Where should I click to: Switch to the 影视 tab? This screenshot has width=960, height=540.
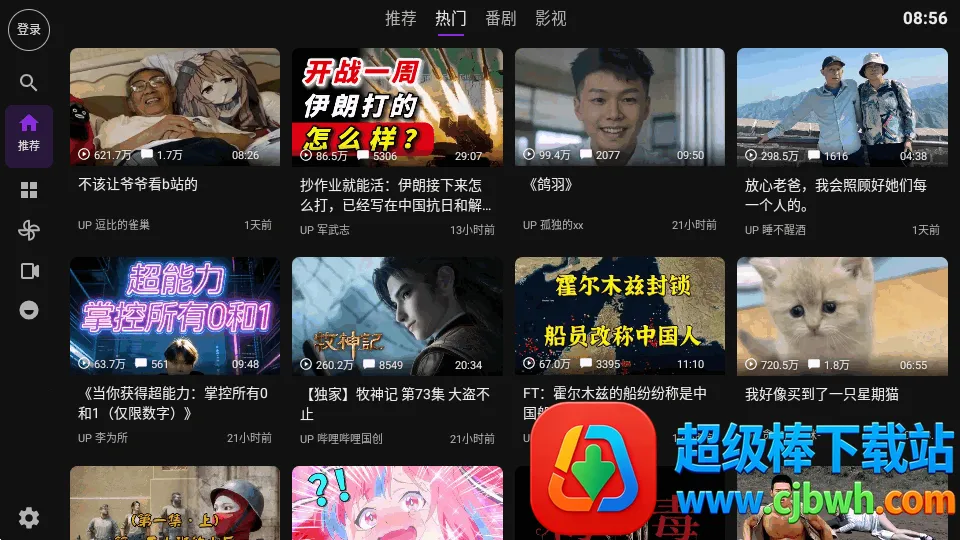(550, 19)
